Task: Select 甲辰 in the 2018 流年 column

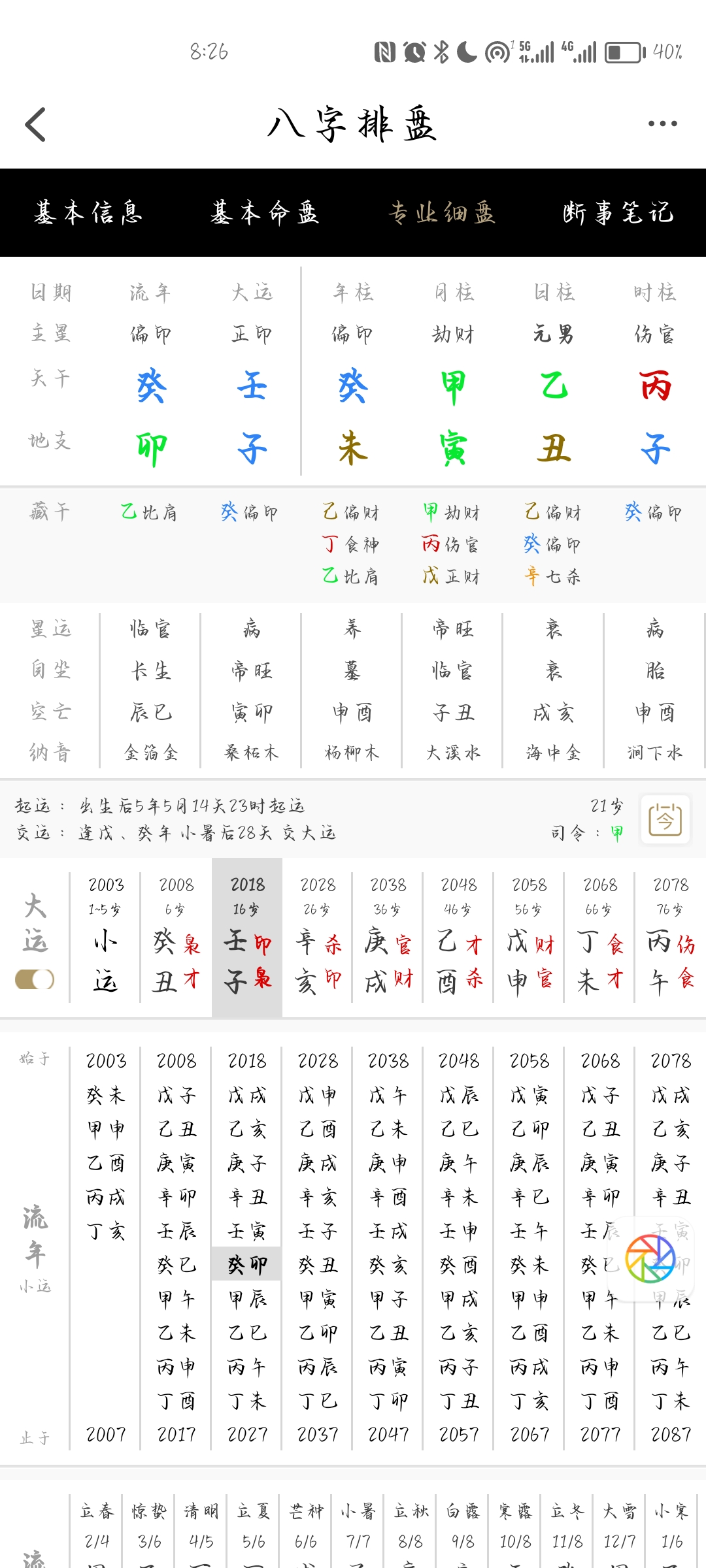Action: (x=247, y=1299)
